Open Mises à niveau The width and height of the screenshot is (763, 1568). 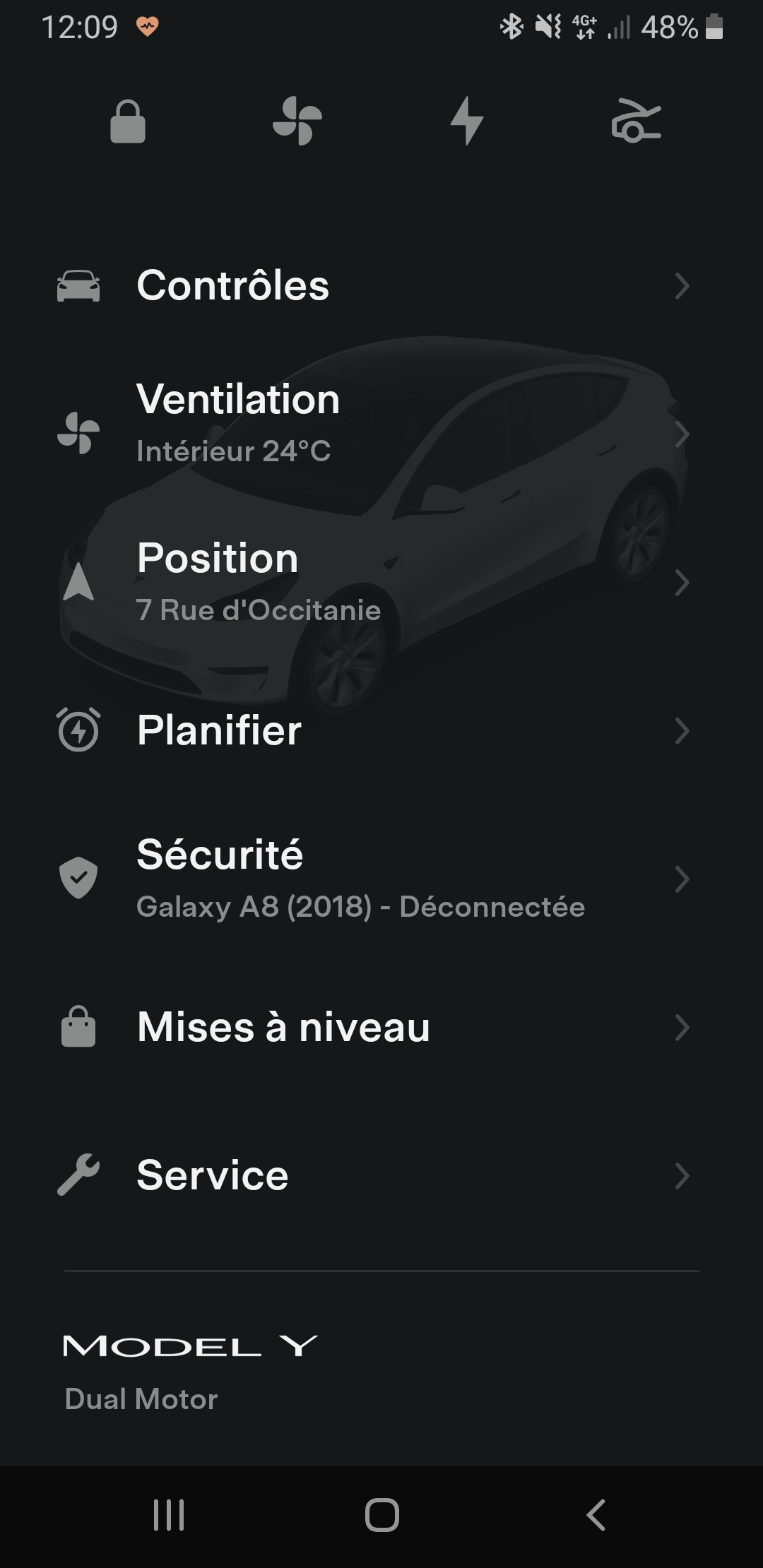pos(374,1027)
